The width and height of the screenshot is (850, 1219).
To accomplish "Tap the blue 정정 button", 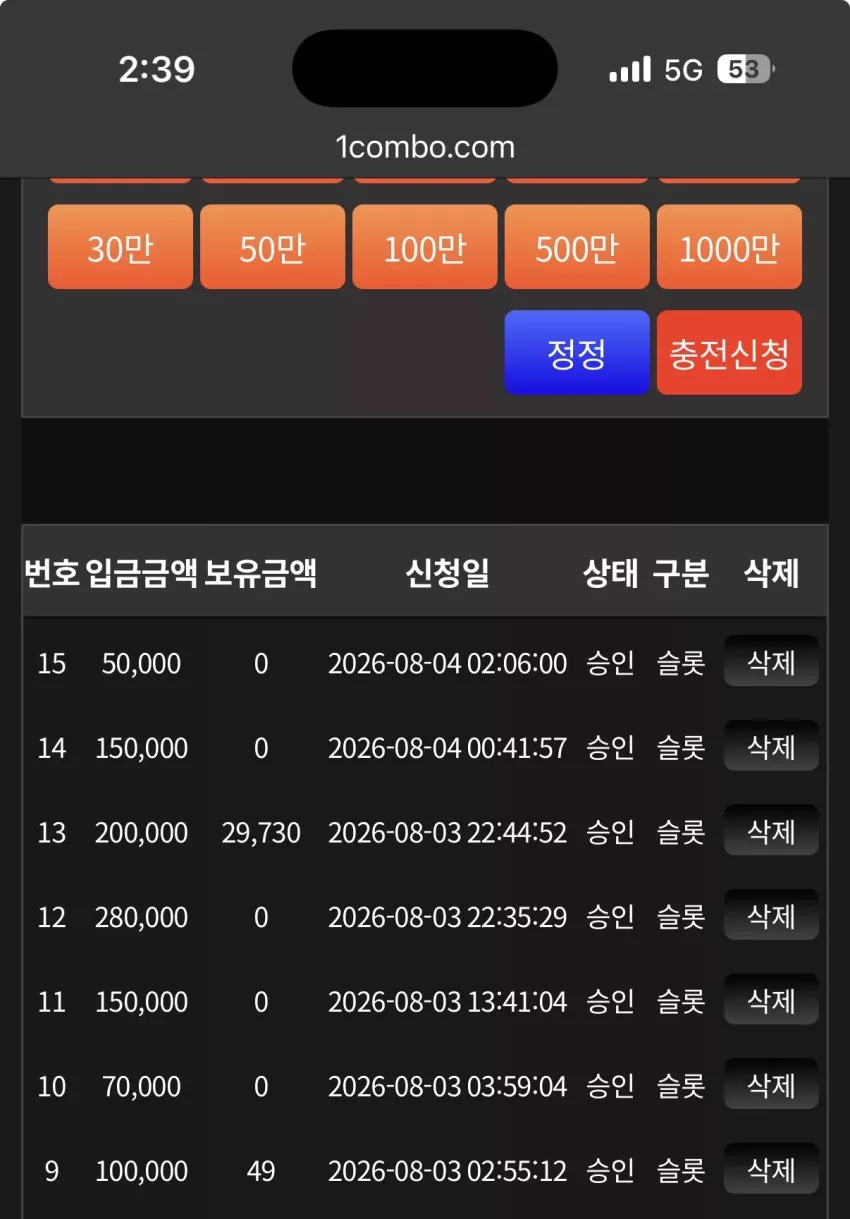I will [577, 353].
